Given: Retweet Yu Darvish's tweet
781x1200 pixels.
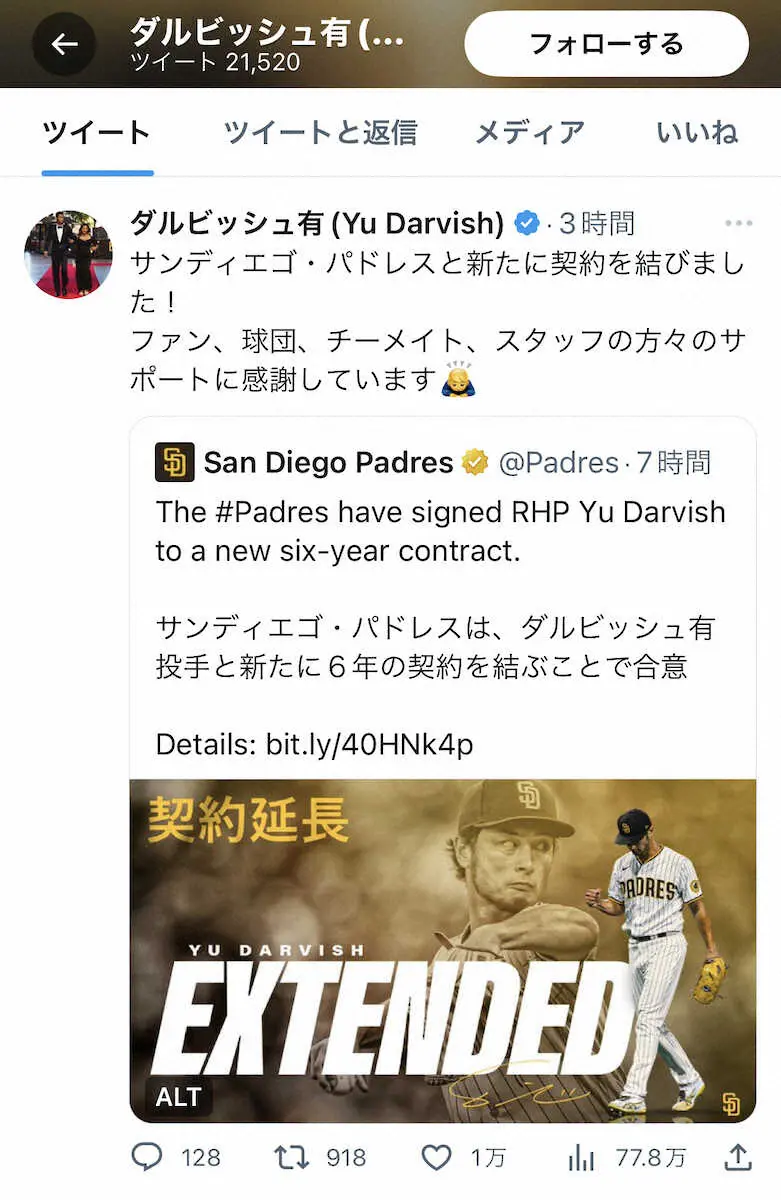Looking at the screenshot, I should tap(291, 1158).
